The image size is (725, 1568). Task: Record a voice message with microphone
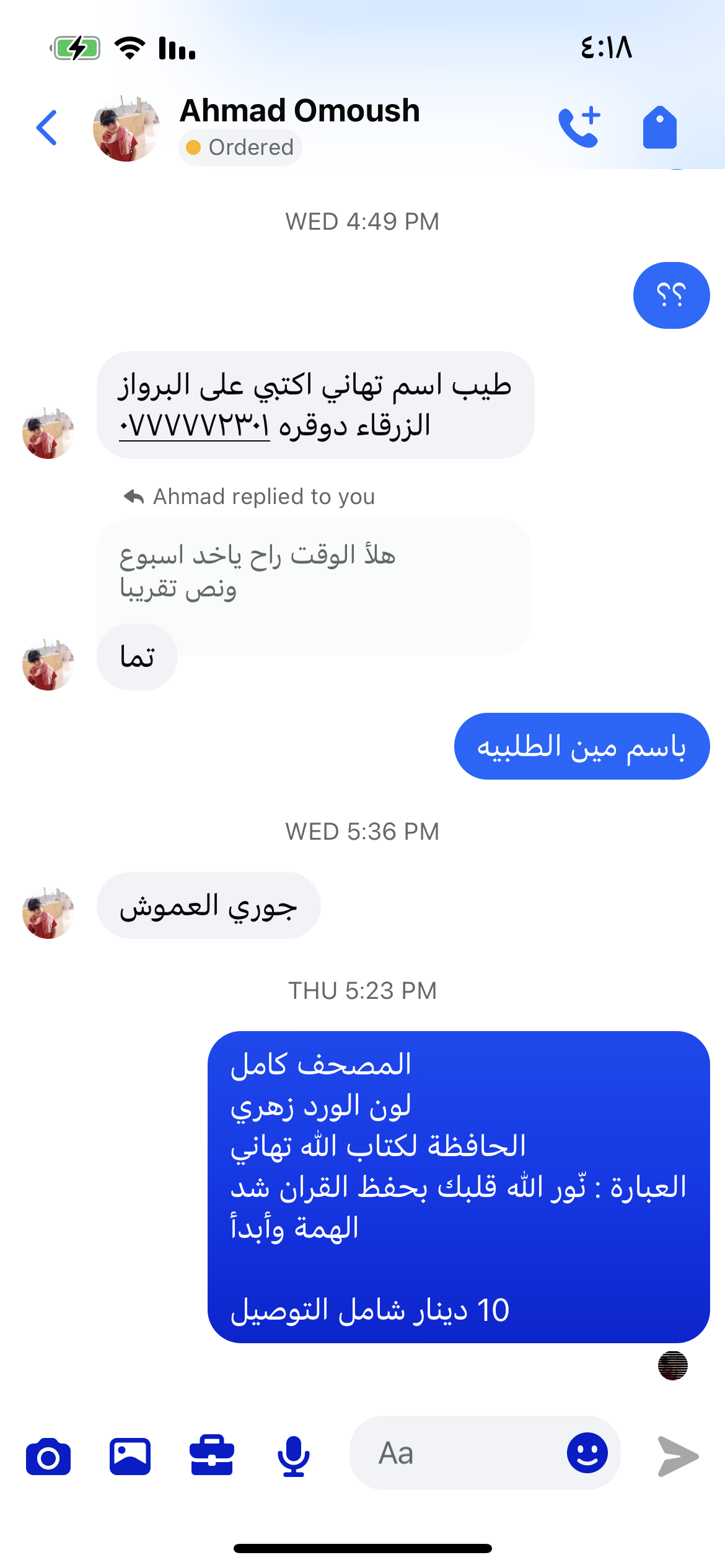293,1457
